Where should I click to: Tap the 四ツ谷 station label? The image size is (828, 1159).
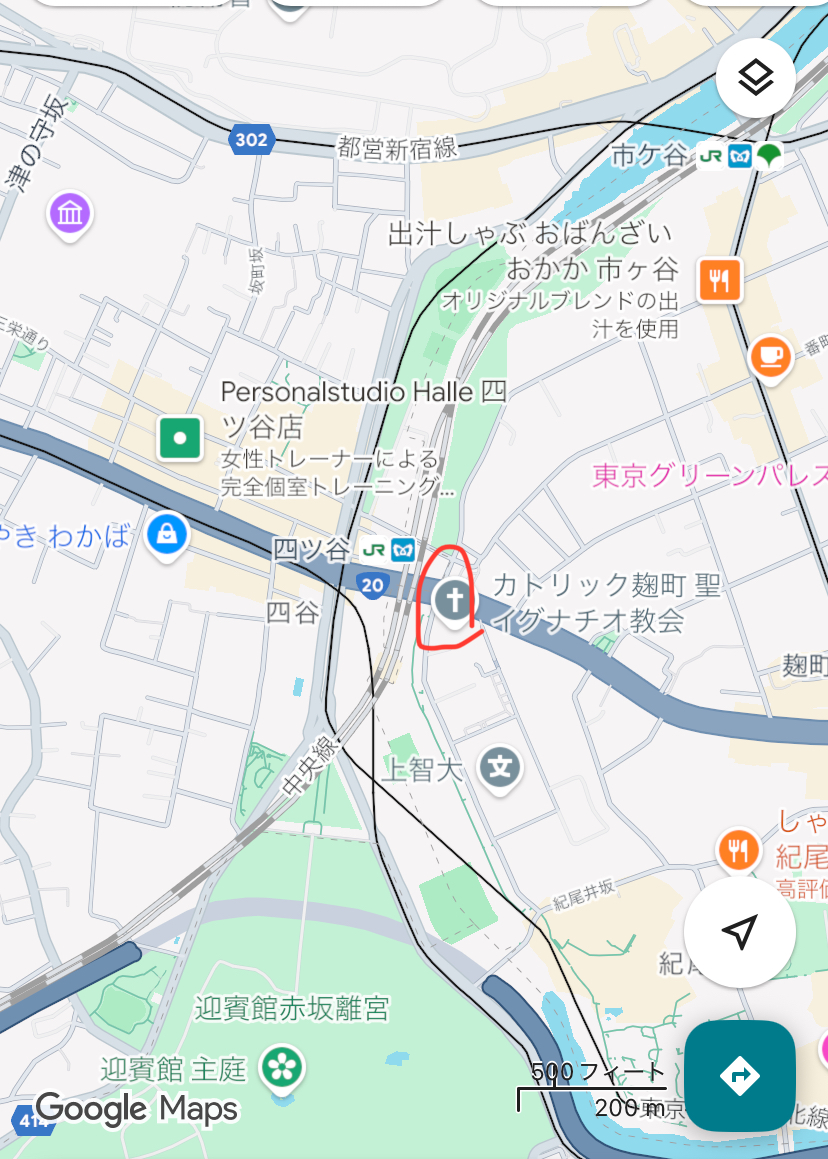click(x=312, y=549)
